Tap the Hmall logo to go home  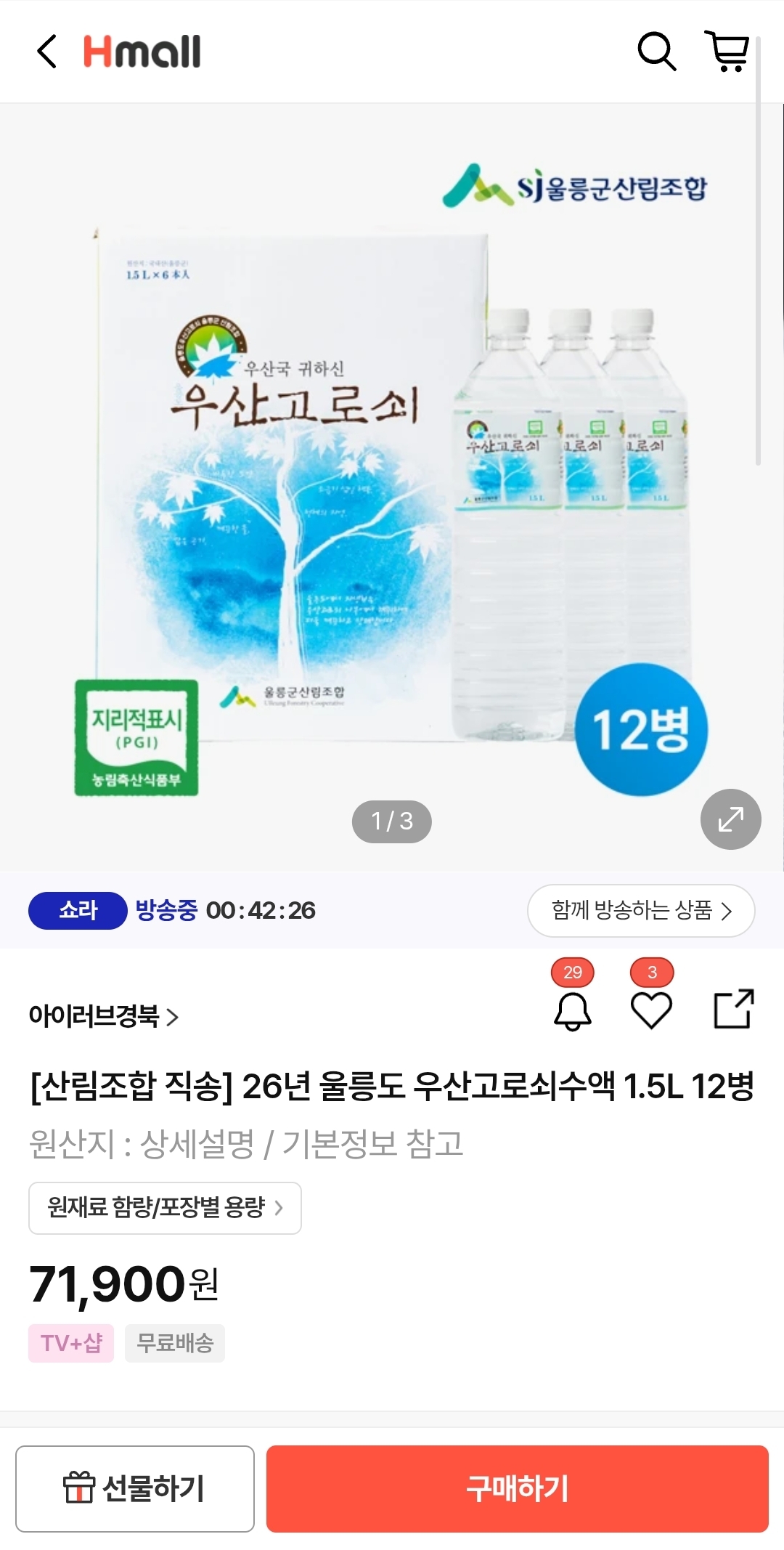pyautogui.click(x=142, y=52)
